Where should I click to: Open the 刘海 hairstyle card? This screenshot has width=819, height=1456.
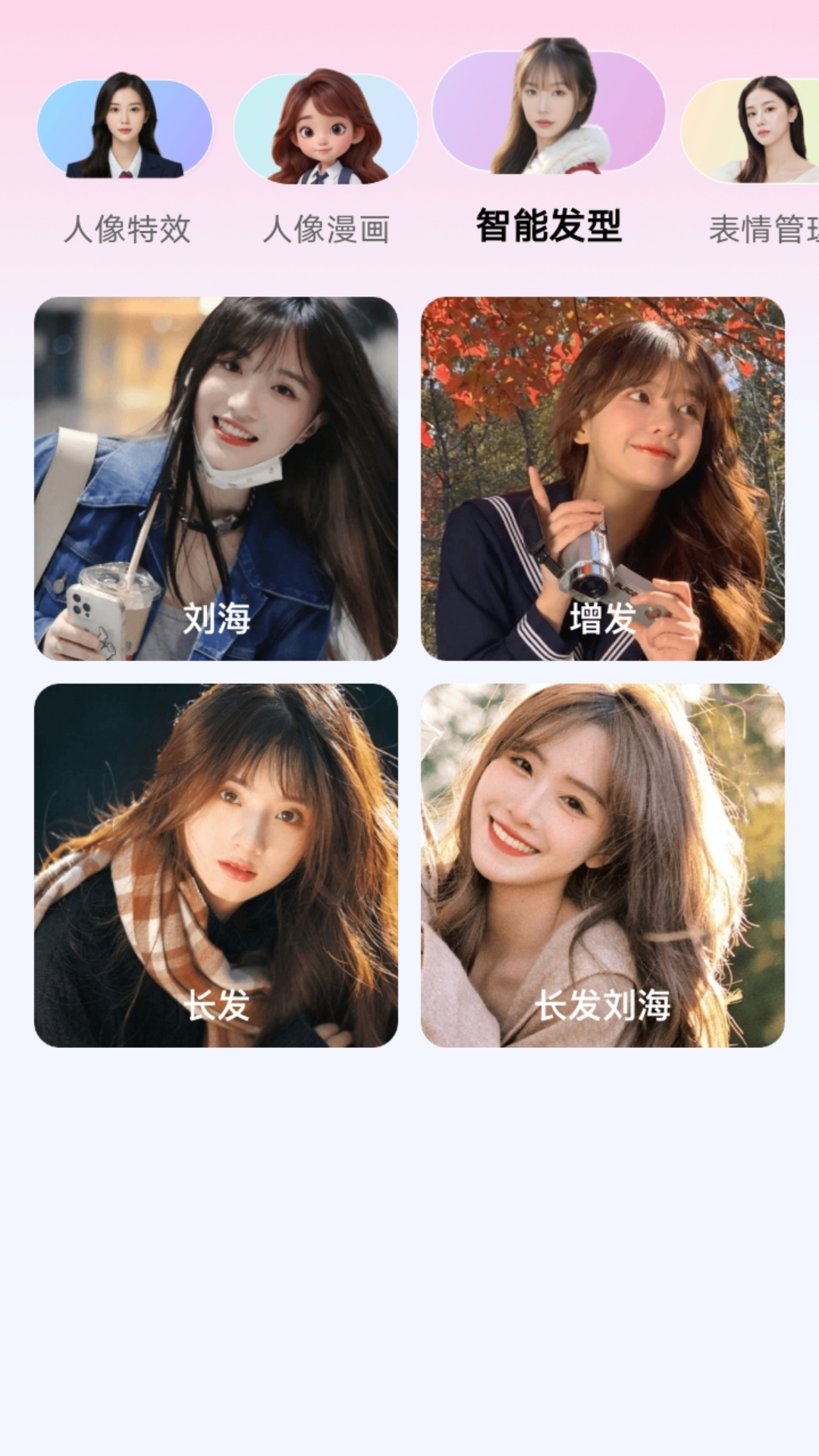tap(216, 479)
